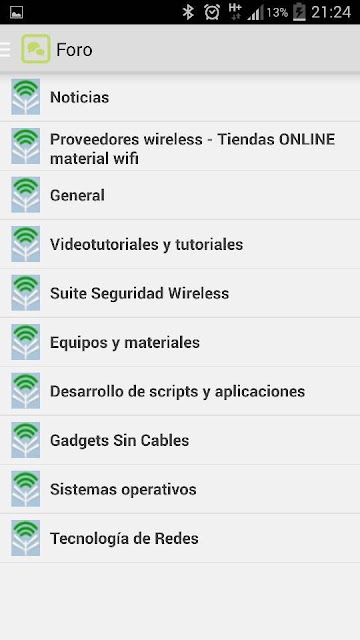The height and width of the screenshot is (640, 360).
Task: Open the Noticias forum section
Action: [180, 97]
